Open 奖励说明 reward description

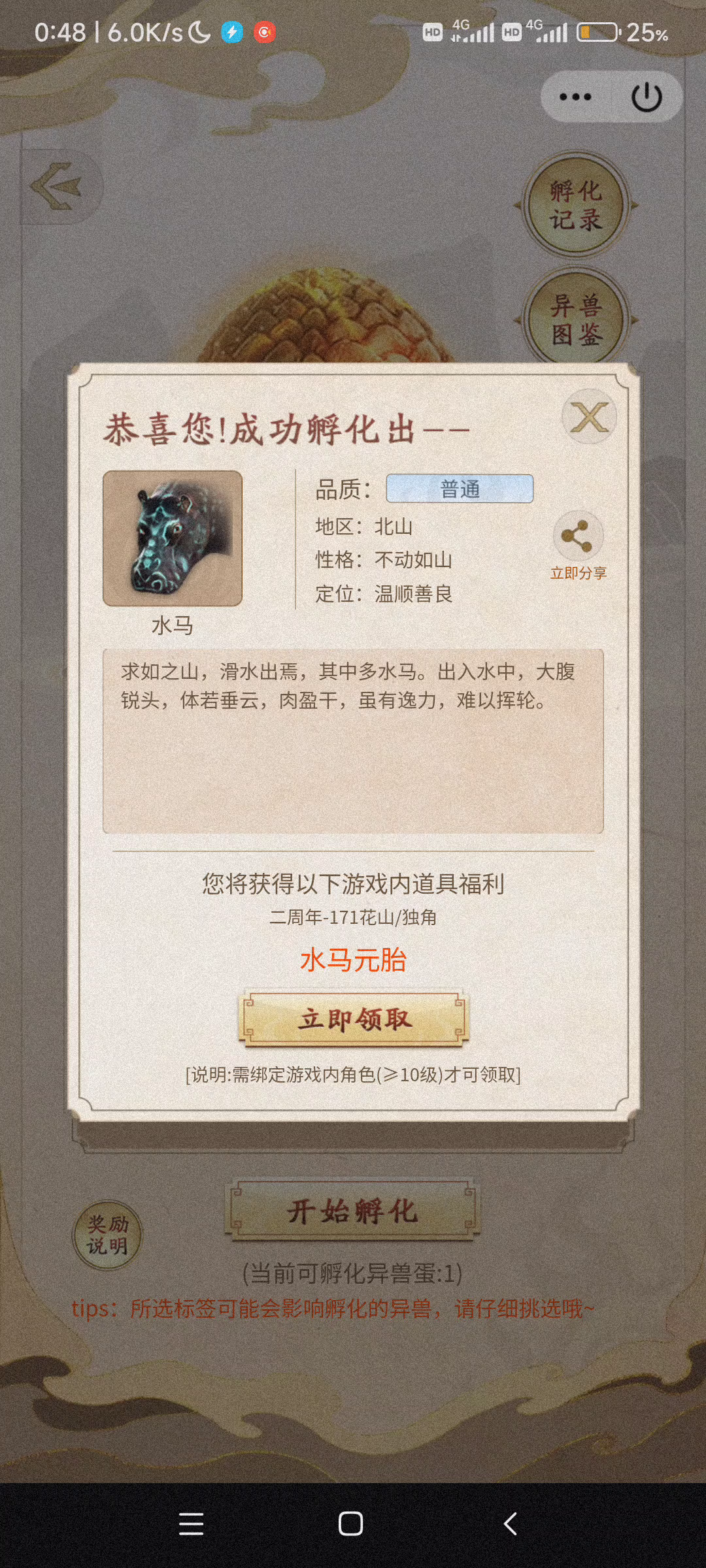click(107, 1235)
